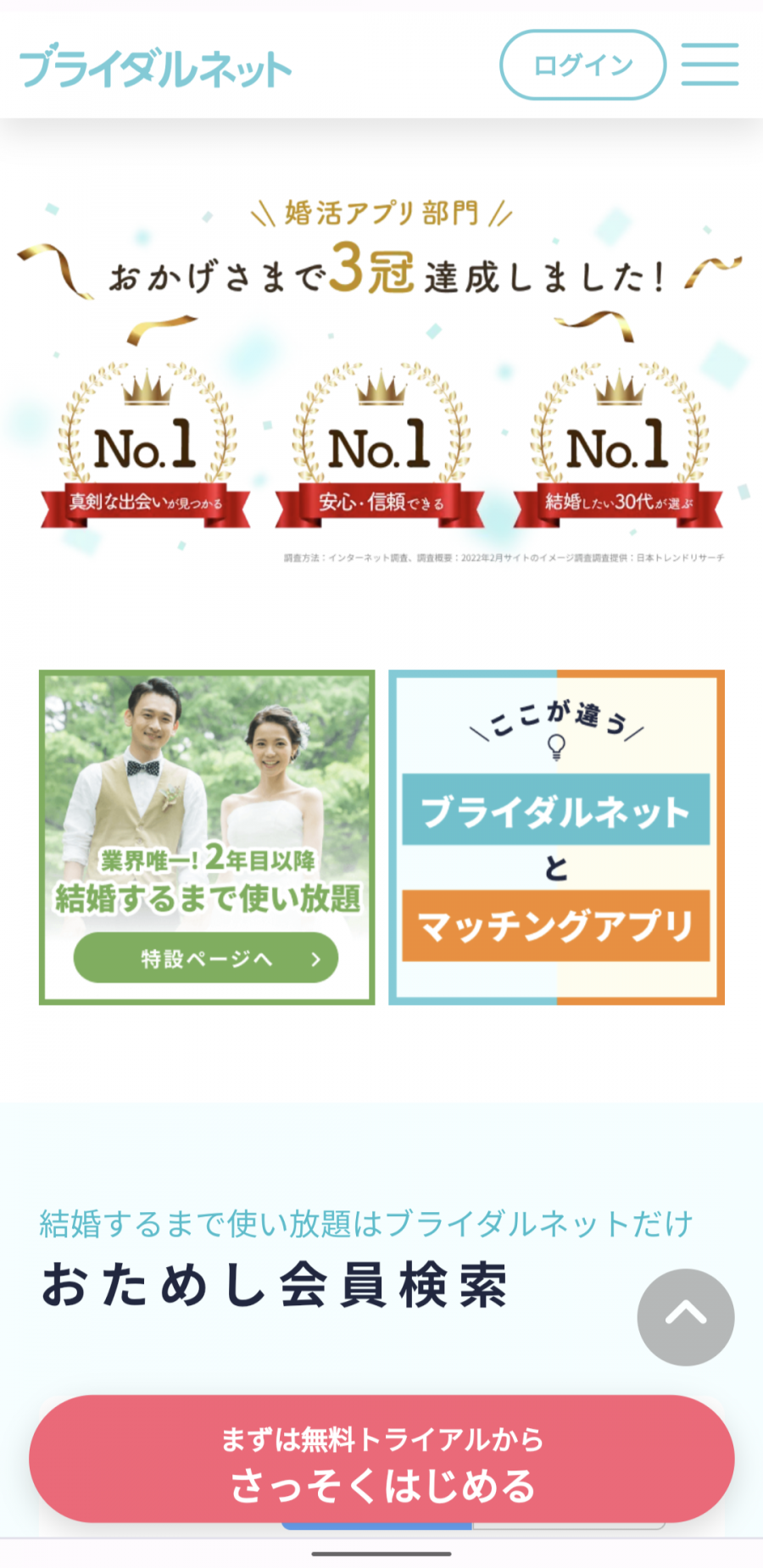Start the free trial with さっそくはじめる

tap(381, 1460)
